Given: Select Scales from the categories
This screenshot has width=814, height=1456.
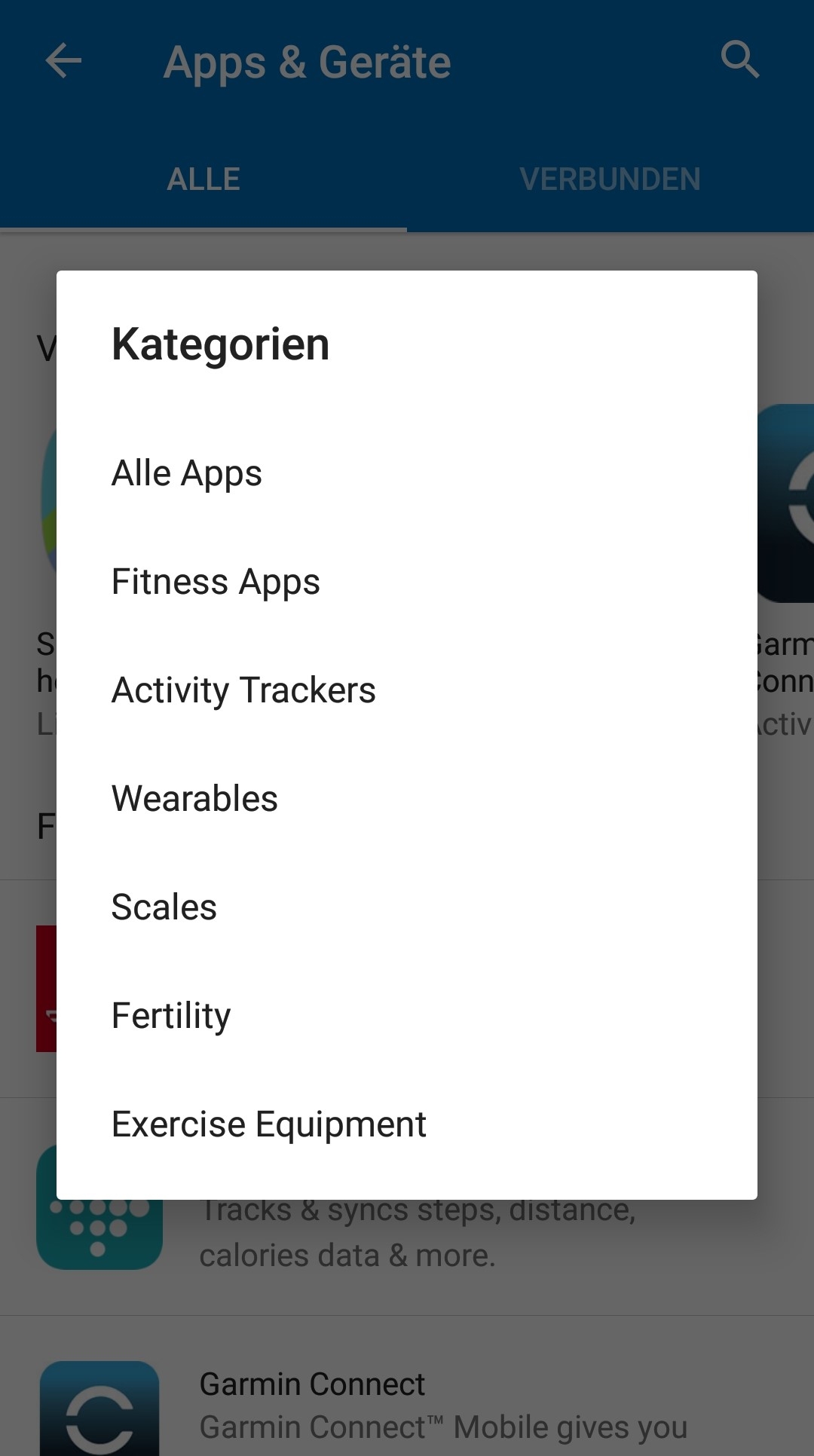Looking at the screenshot, I should point(164,908).
